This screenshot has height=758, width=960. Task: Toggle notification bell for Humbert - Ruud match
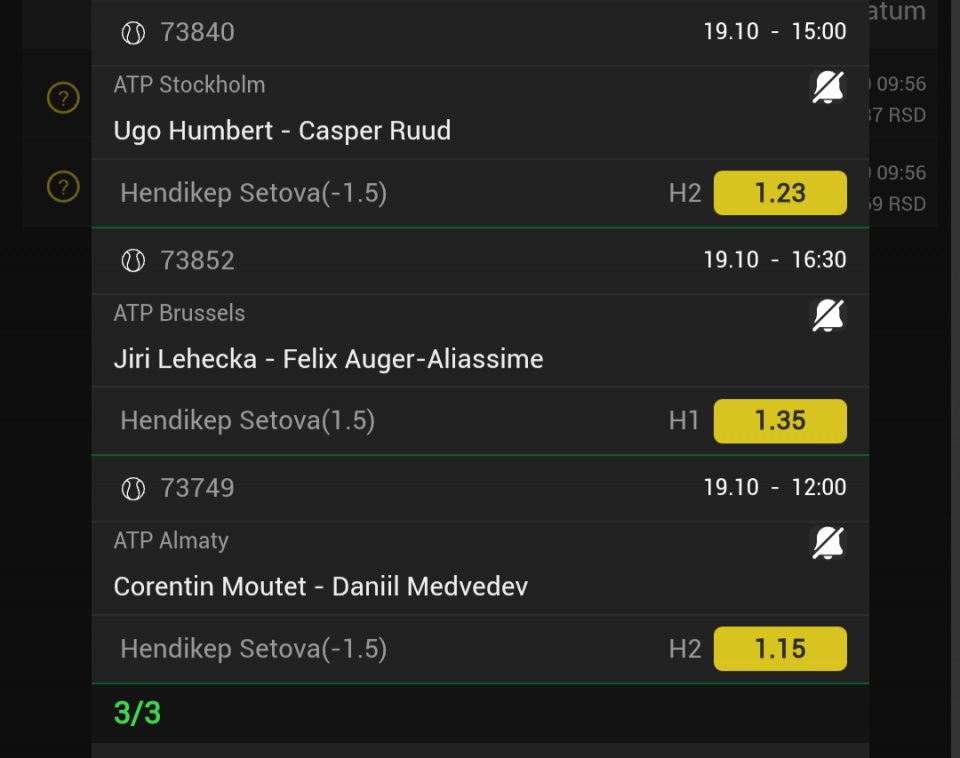(827, 88)
